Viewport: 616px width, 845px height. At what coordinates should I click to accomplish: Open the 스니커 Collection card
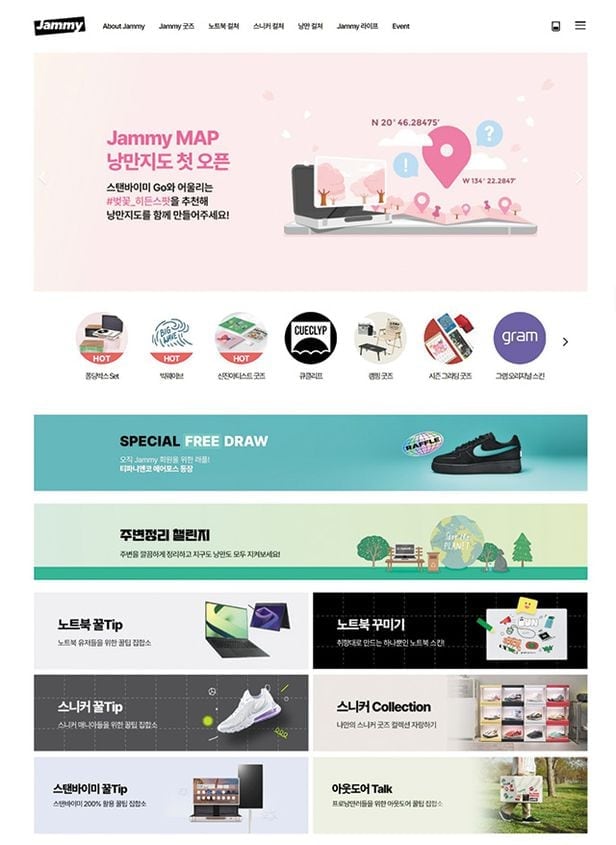point(450,712)
